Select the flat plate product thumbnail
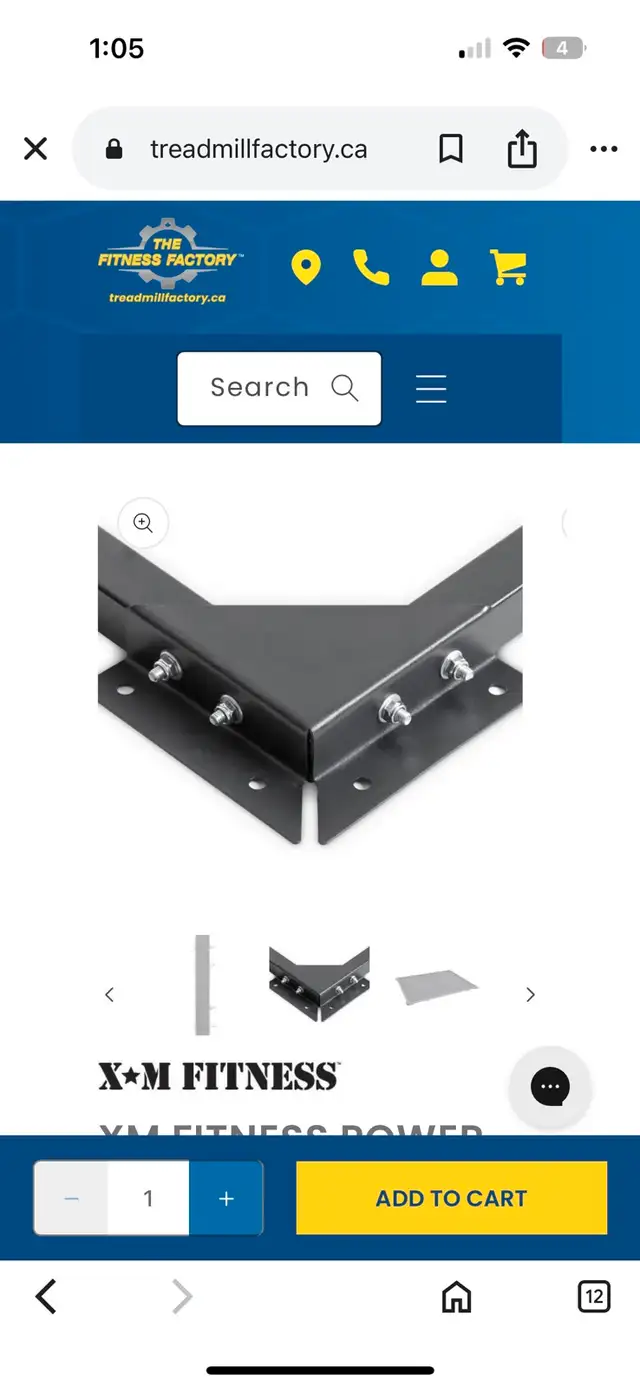Image resolution: width=640 pixels, height=1388 pixels. click(x=436, y=988)
